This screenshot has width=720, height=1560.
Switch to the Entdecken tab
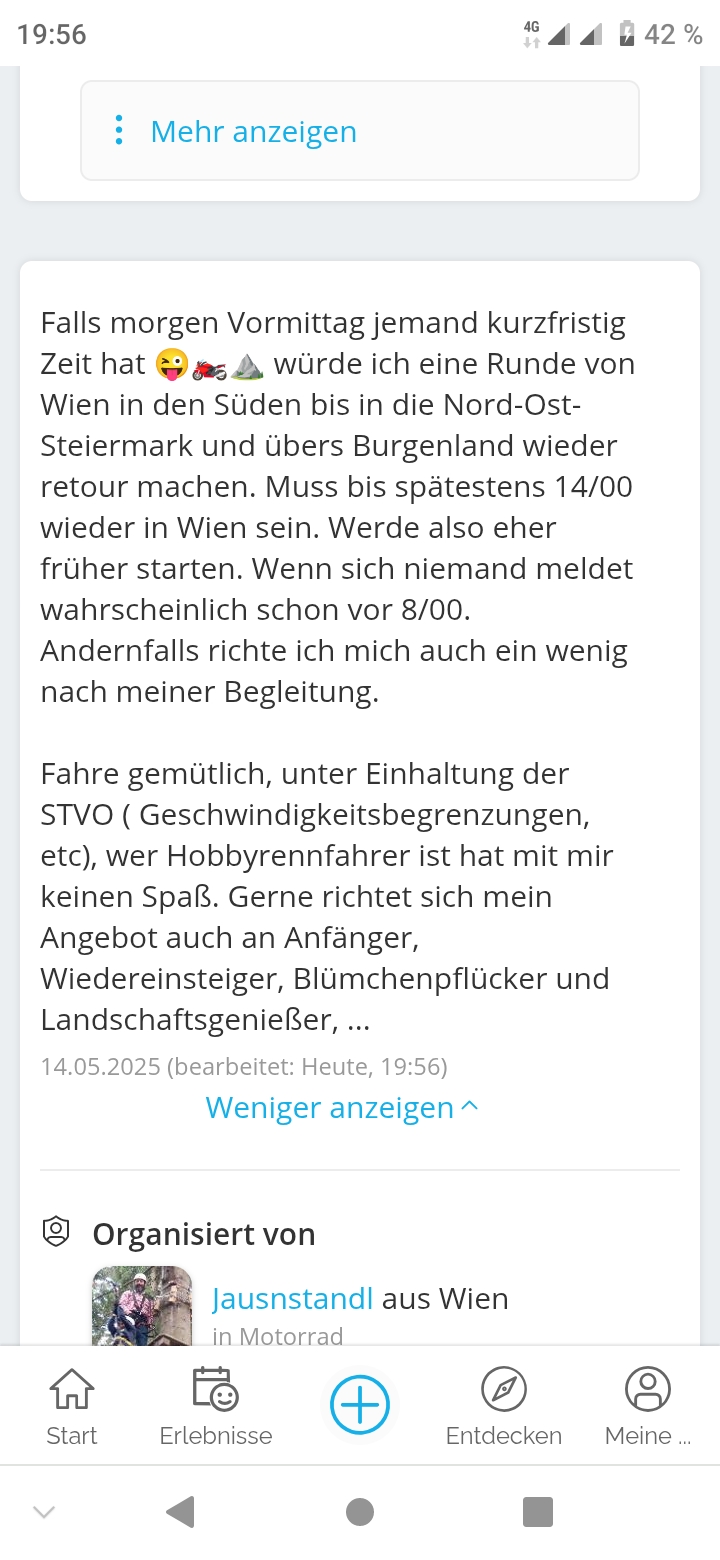pos(504,1407)
